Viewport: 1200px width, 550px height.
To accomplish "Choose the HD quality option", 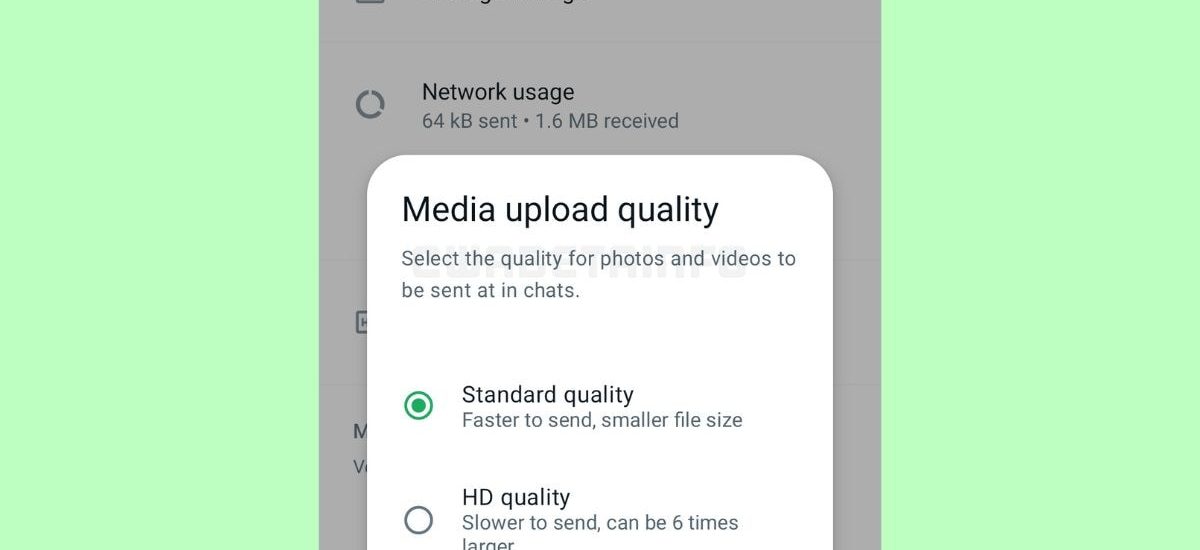I will tap(418, 520).
